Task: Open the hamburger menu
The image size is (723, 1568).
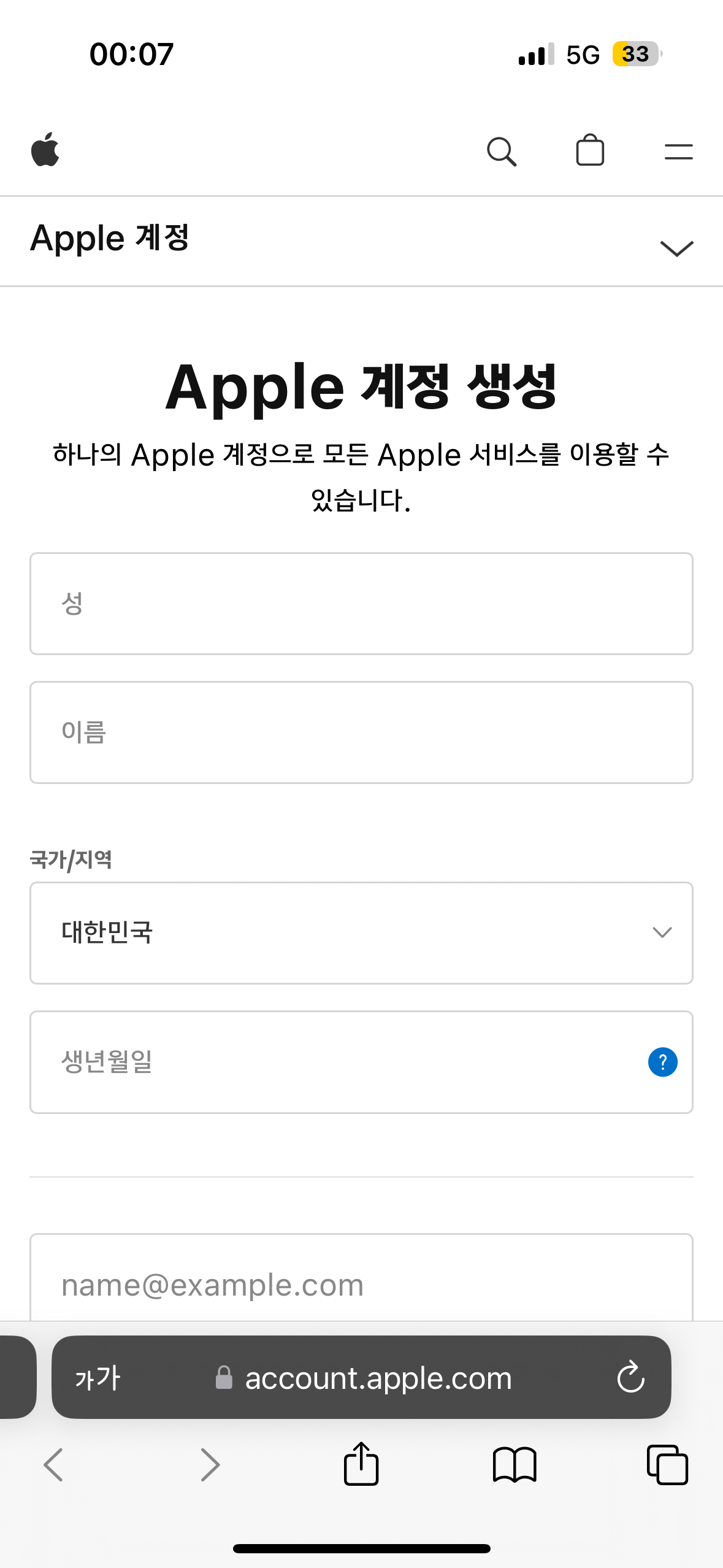Action: (x=678, y=151)
